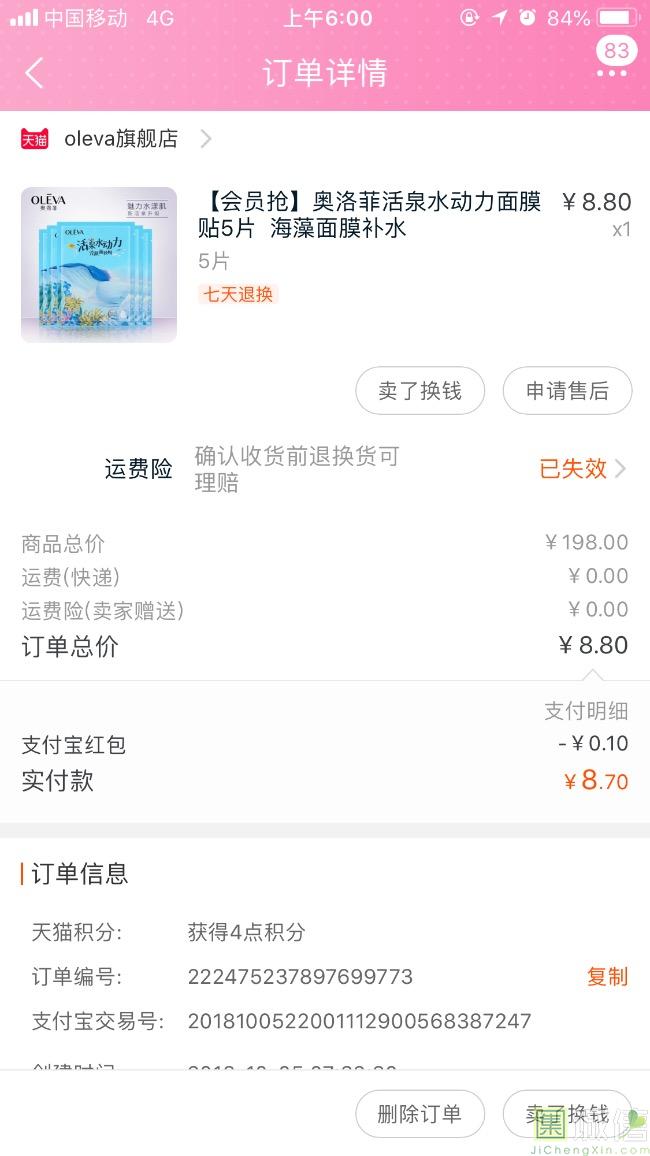Viewport: 650px width, 1156px height.
Task: Tap the 删除订单 button
Action: point(420,1114)
